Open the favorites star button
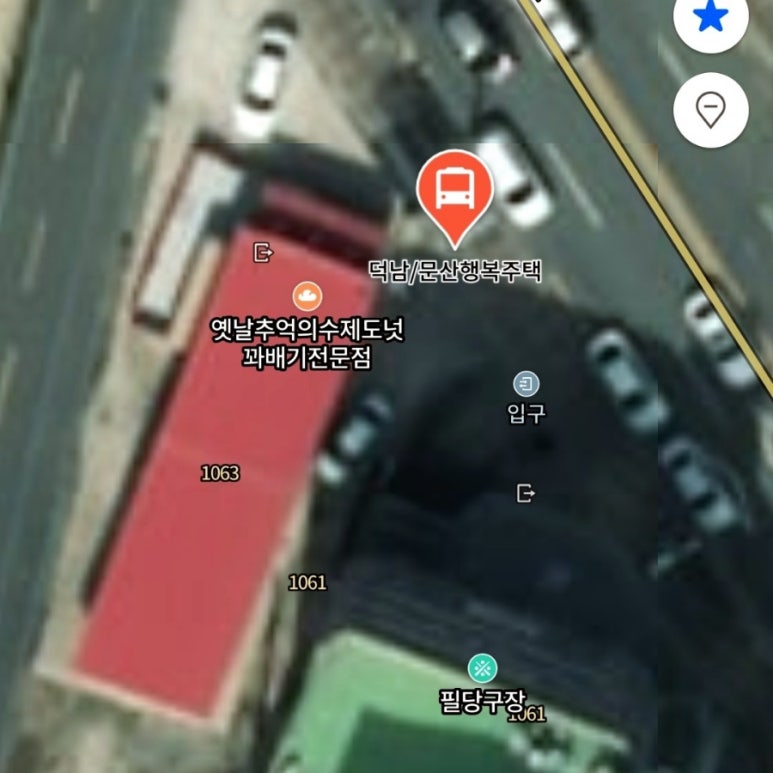Image resolution: width=773 pixels, height=773 pixels. click(710, 17)
